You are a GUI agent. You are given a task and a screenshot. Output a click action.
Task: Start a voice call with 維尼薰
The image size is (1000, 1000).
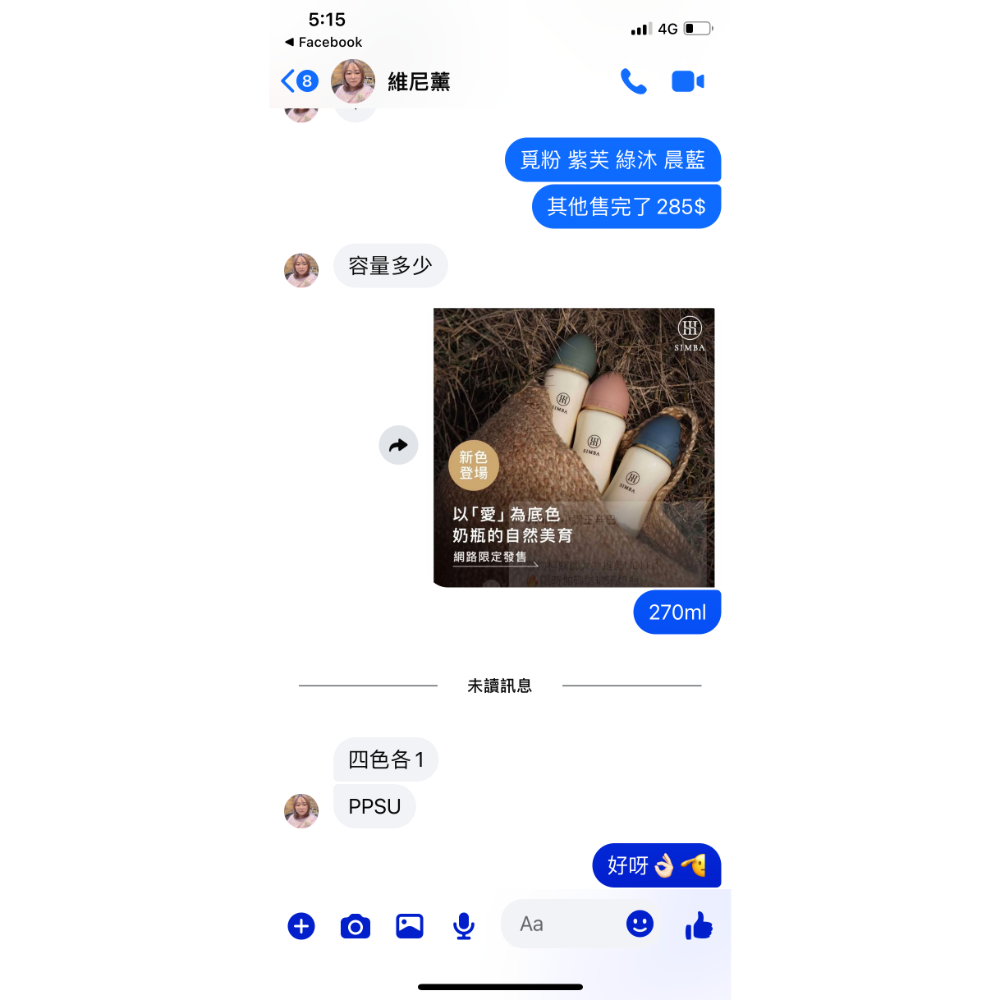[633, 81]
